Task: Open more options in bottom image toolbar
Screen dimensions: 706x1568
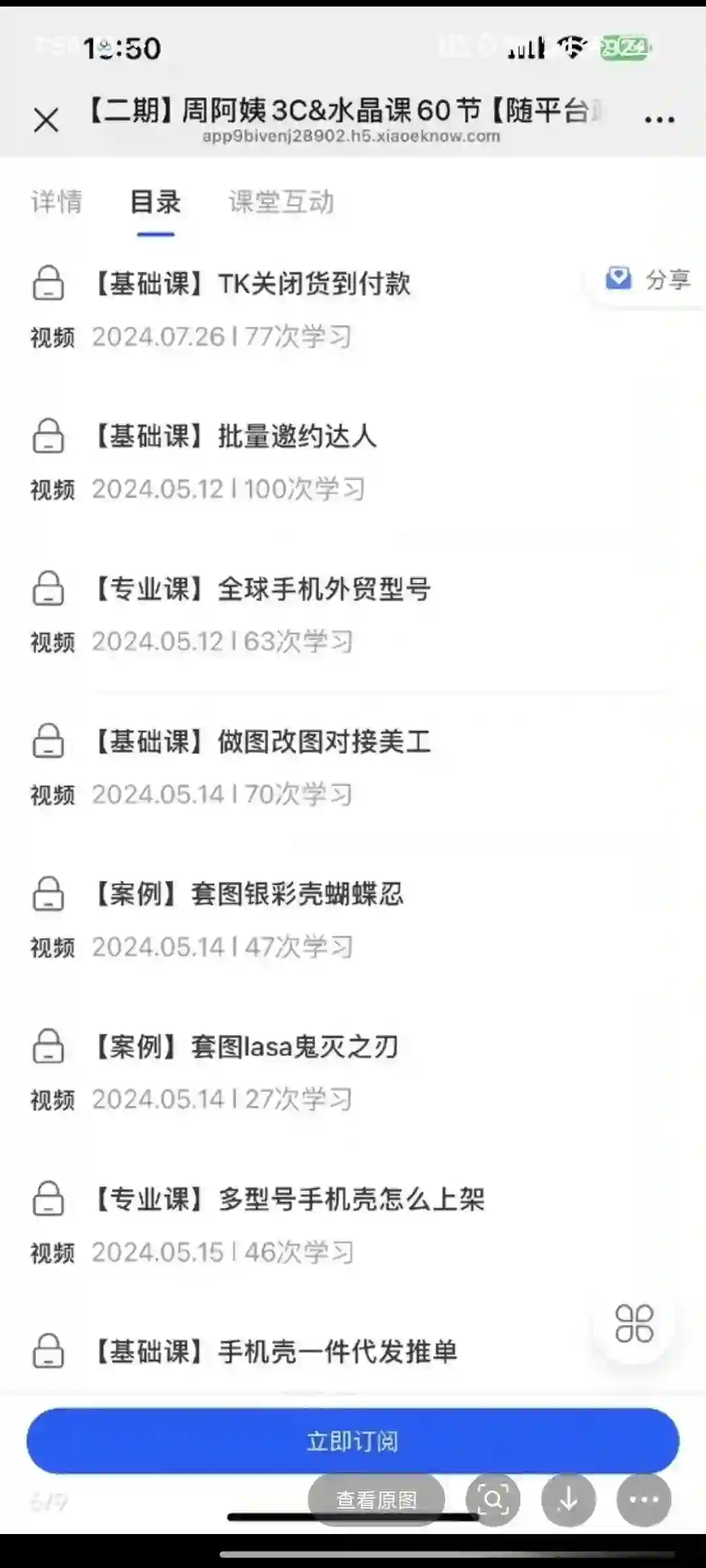Action: point(644,1499)
